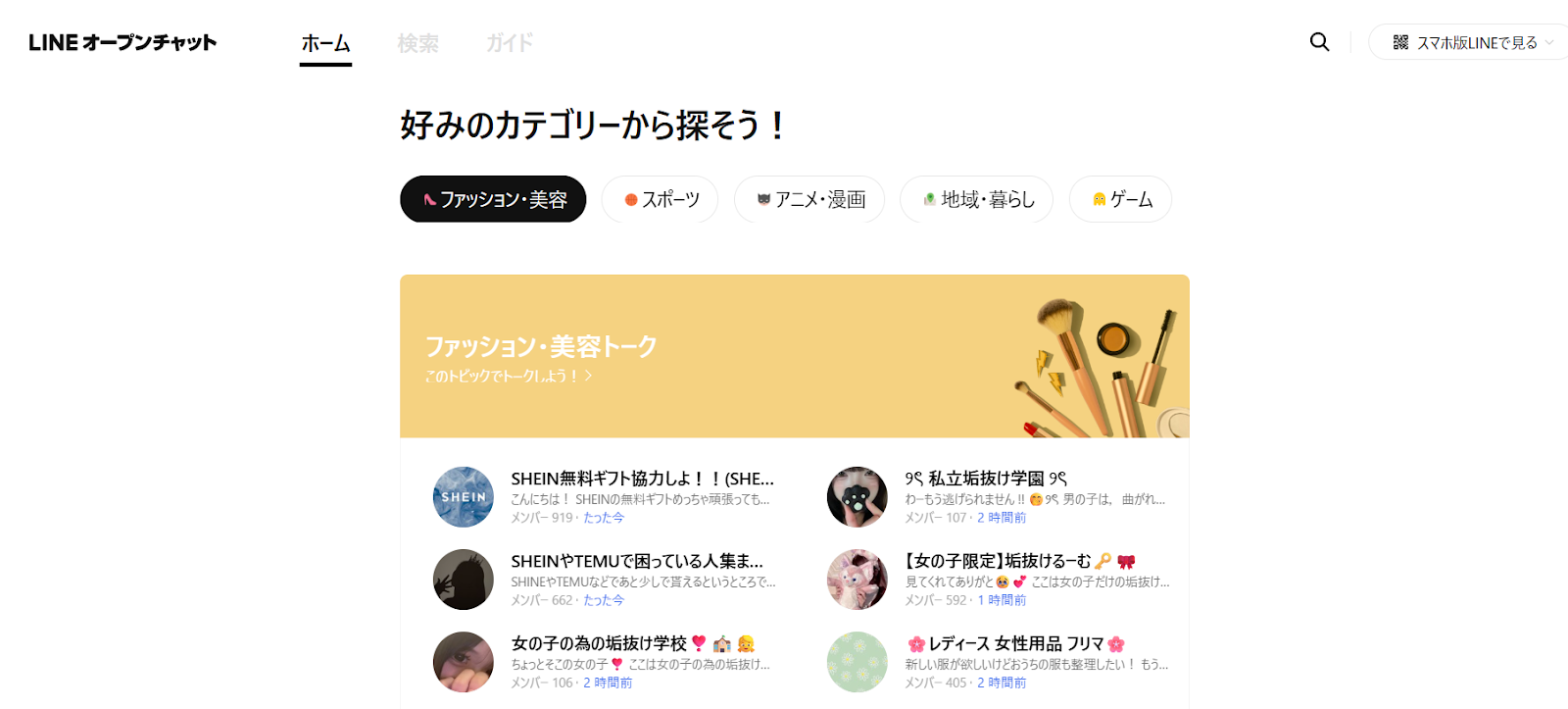
Task: Expand the スマホ版LINEで見る dropdown
Action: [1474, 42]
